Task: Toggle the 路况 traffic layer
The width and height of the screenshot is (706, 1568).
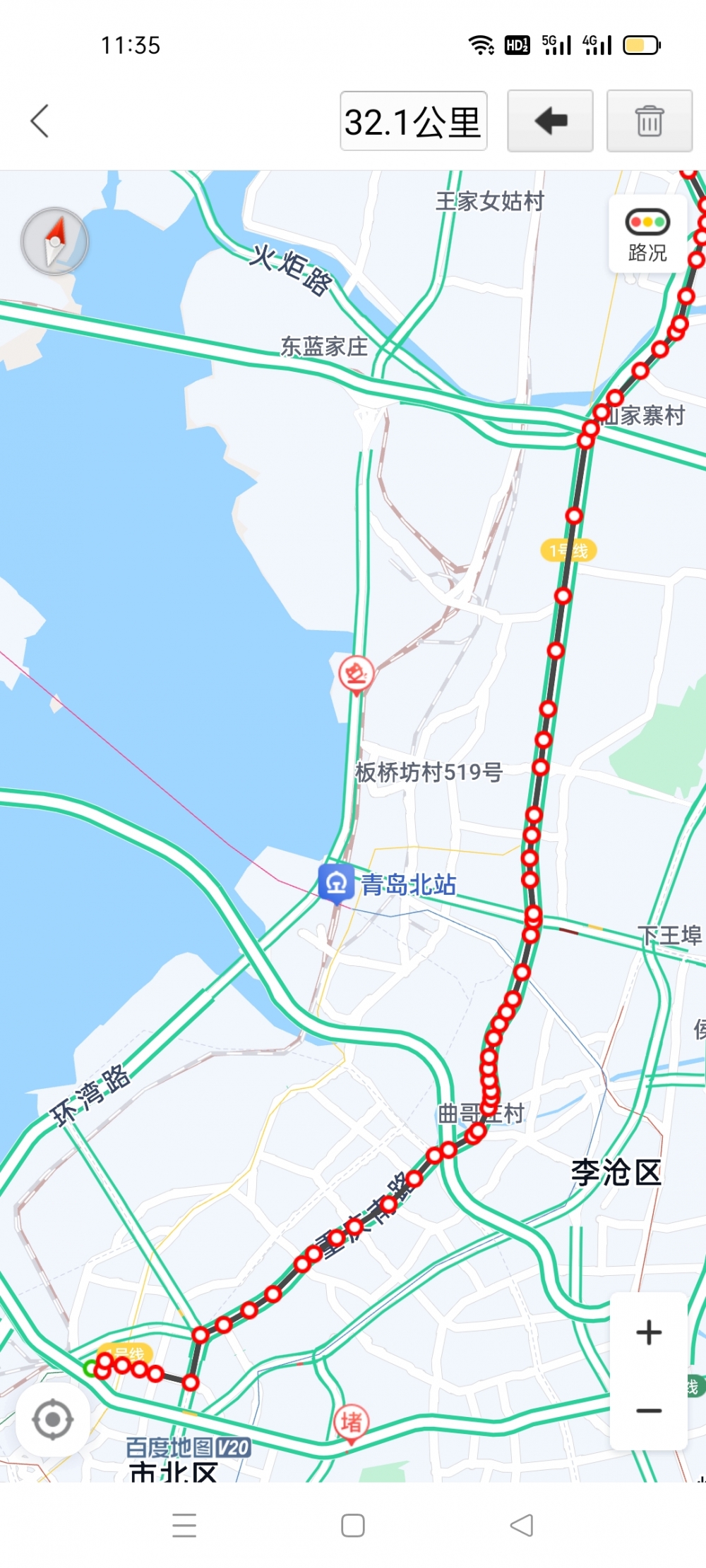Action: point(647,235)
